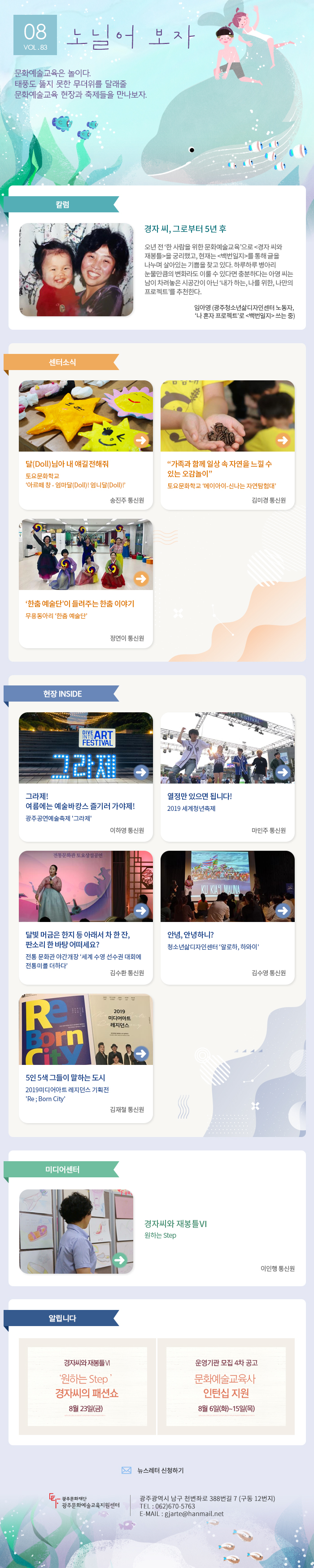This screenshot has height=1568, width=314.
Task: Tap the '뉴스레터 신청하기' subscribe link
Action: [x=160, y=1469]
